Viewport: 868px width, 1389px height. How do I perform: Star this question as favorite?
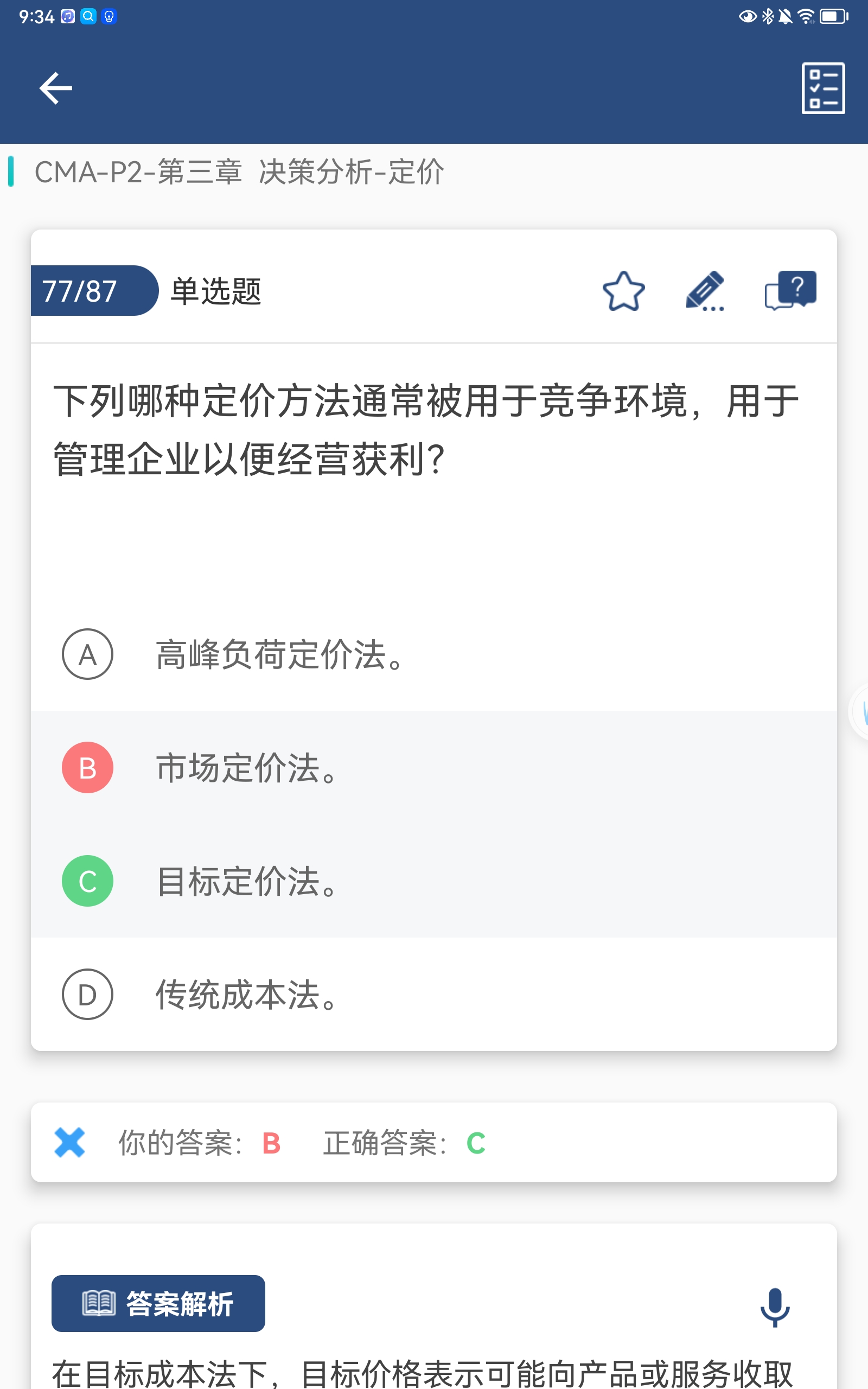623,291
